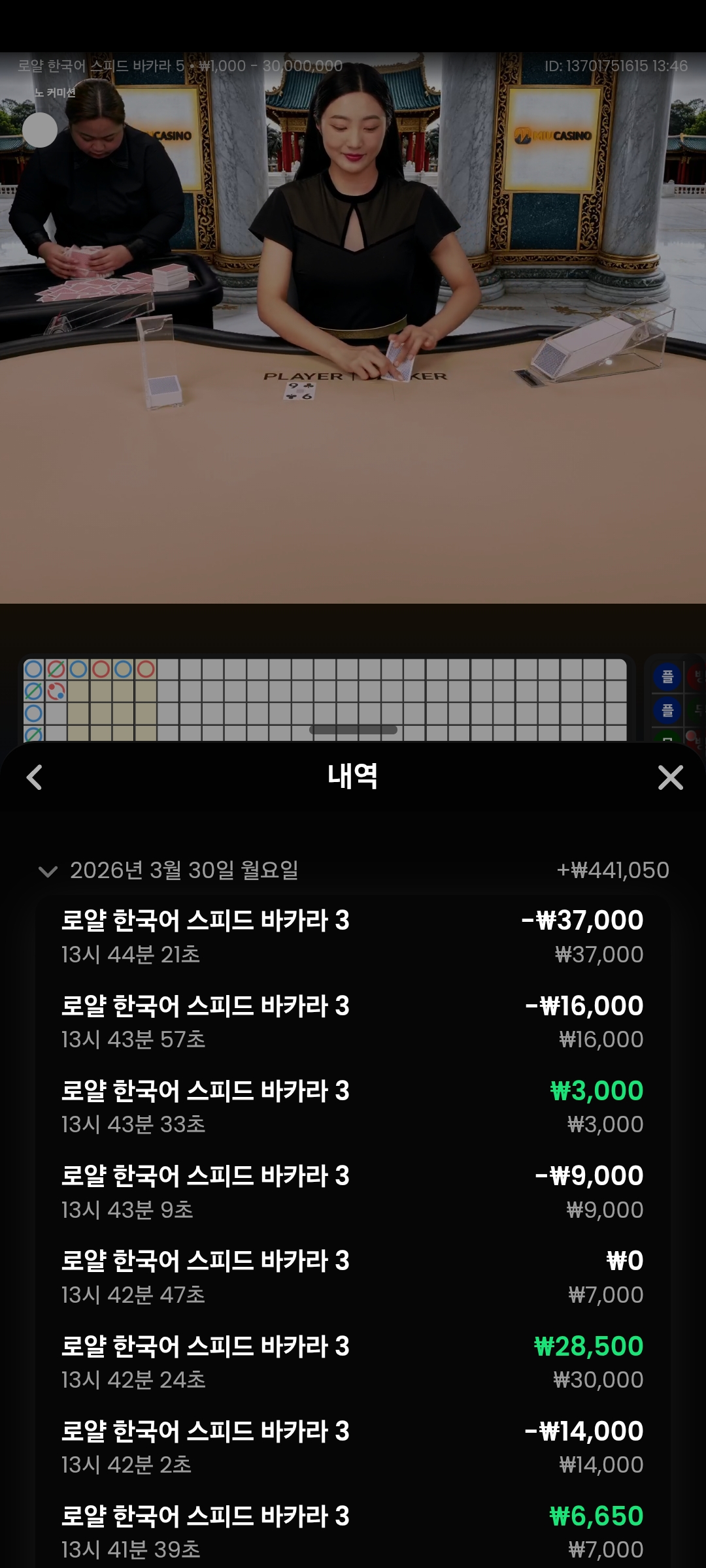Tap the round white button over the video

(40, 130)
